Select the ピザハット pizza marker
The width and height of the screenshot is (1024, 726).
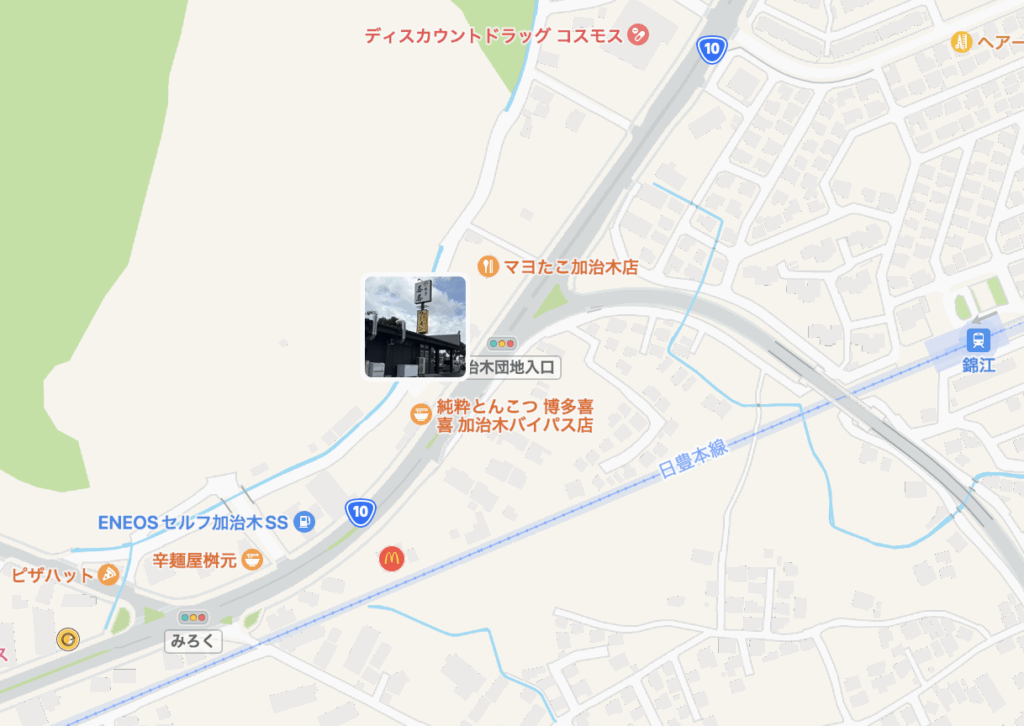coord(109,575)
